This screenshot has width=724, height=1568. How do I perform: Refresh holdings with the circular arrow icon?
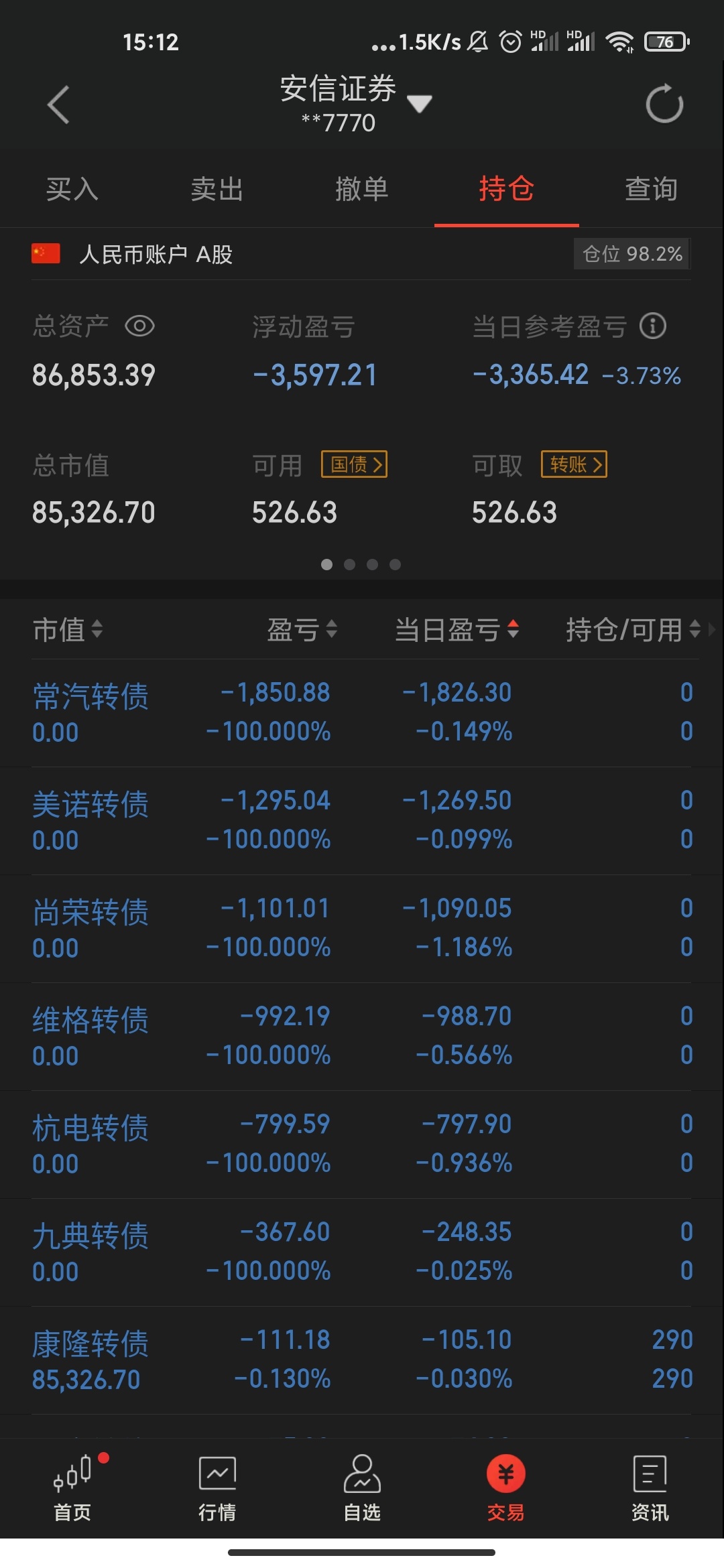[x=664, y=104]
